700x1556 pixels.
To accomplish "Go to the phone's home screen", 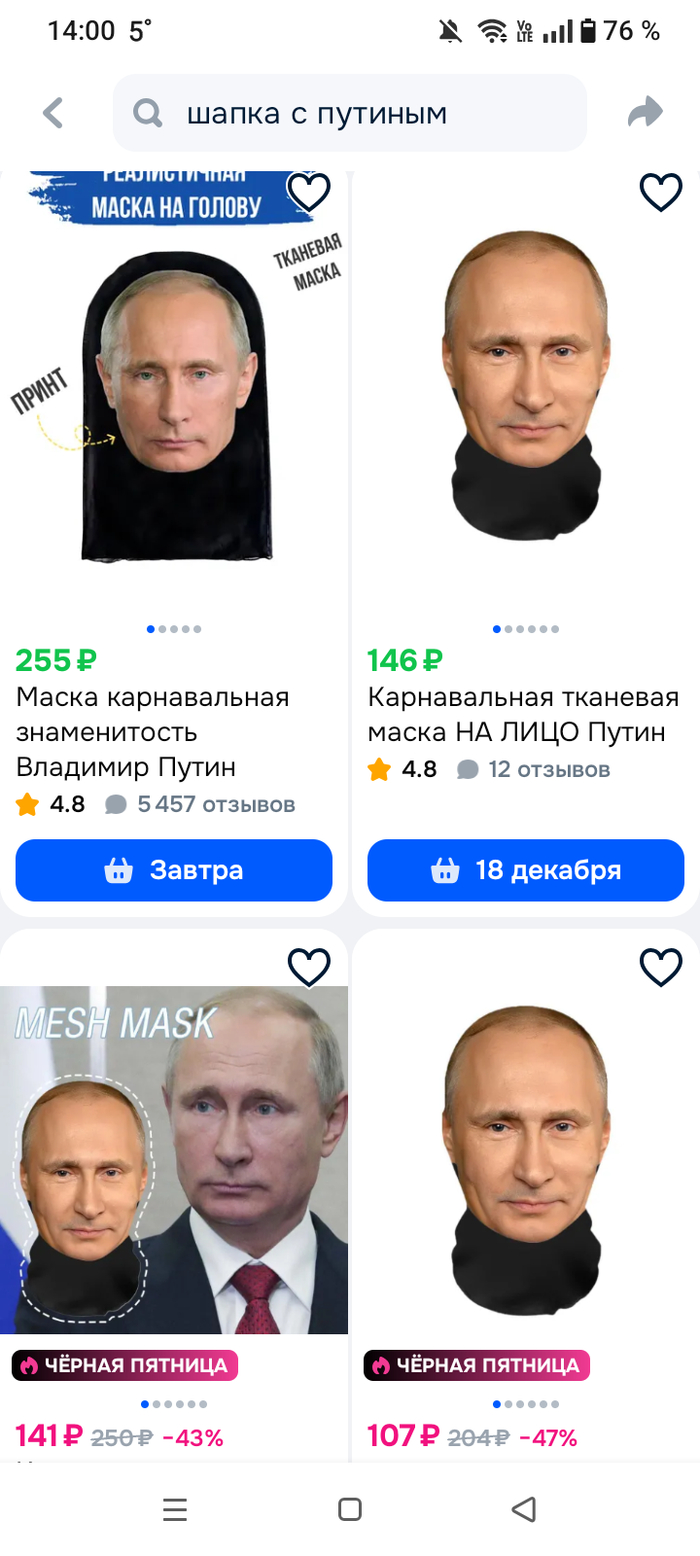I will pyautogui.click(x=350, y=1509).
